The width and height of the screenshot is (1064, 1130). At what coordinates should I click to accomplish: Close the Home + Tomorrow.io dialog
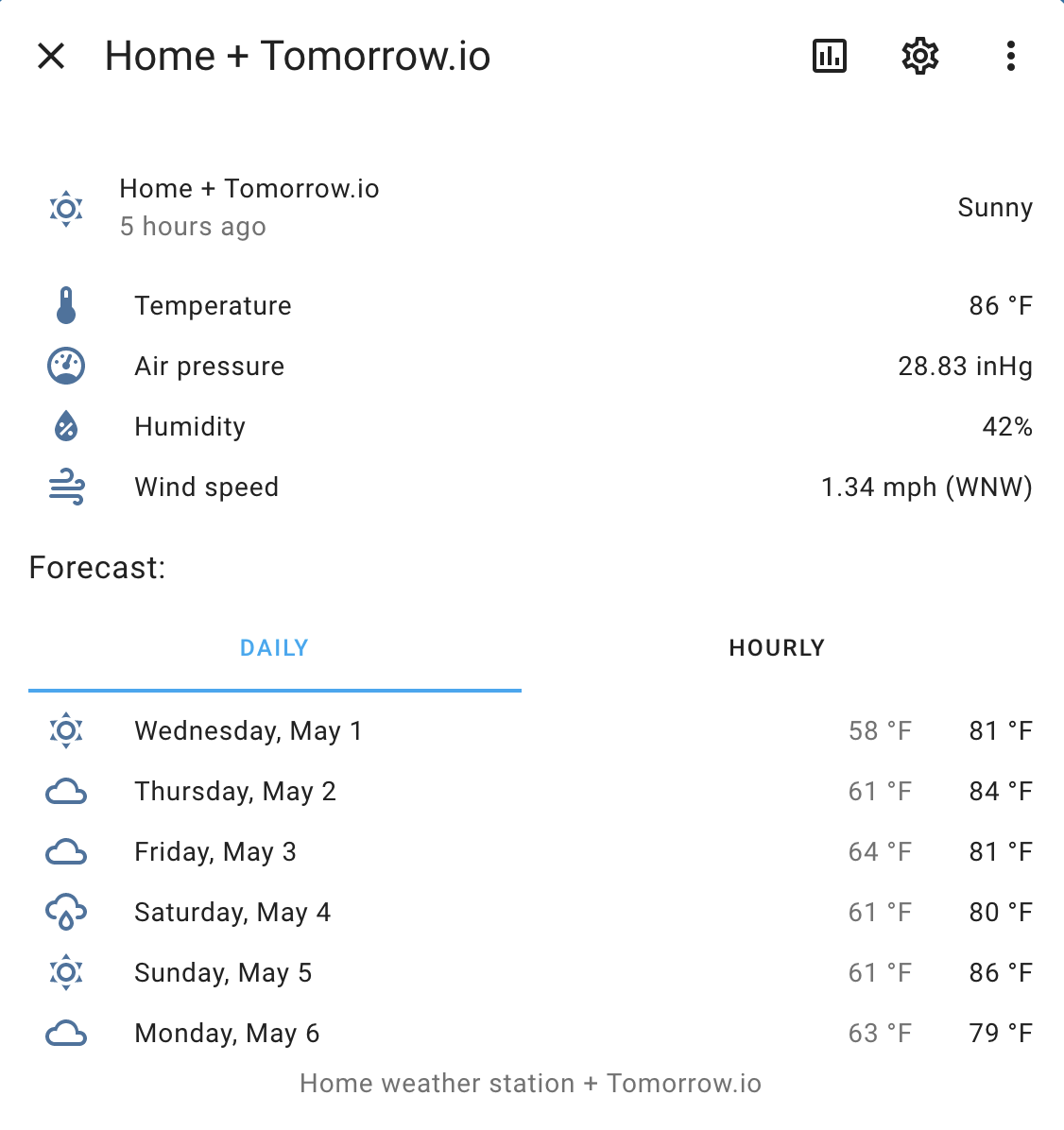(52, 56)
